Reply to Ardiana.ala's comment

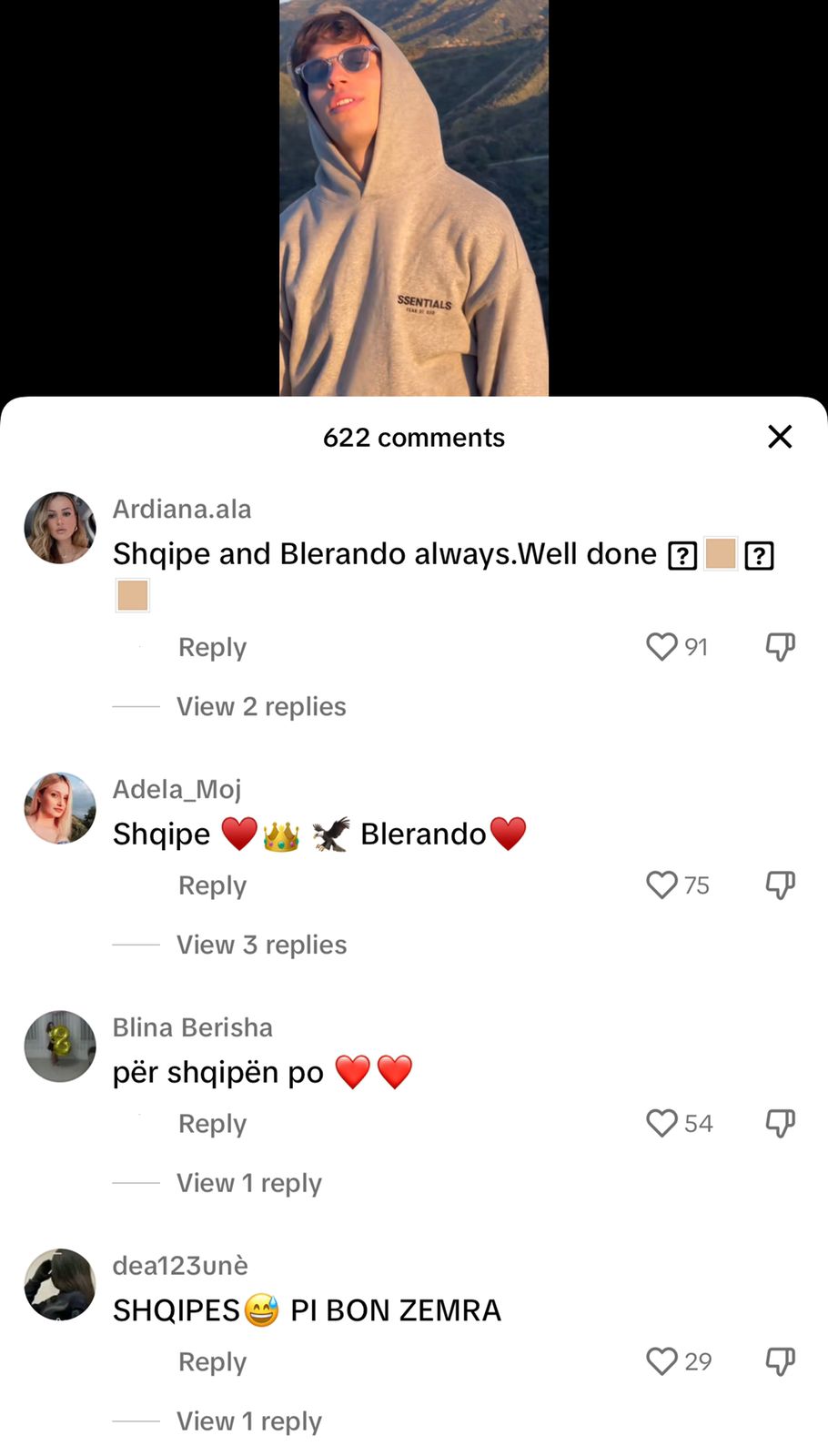coord(212,647)
